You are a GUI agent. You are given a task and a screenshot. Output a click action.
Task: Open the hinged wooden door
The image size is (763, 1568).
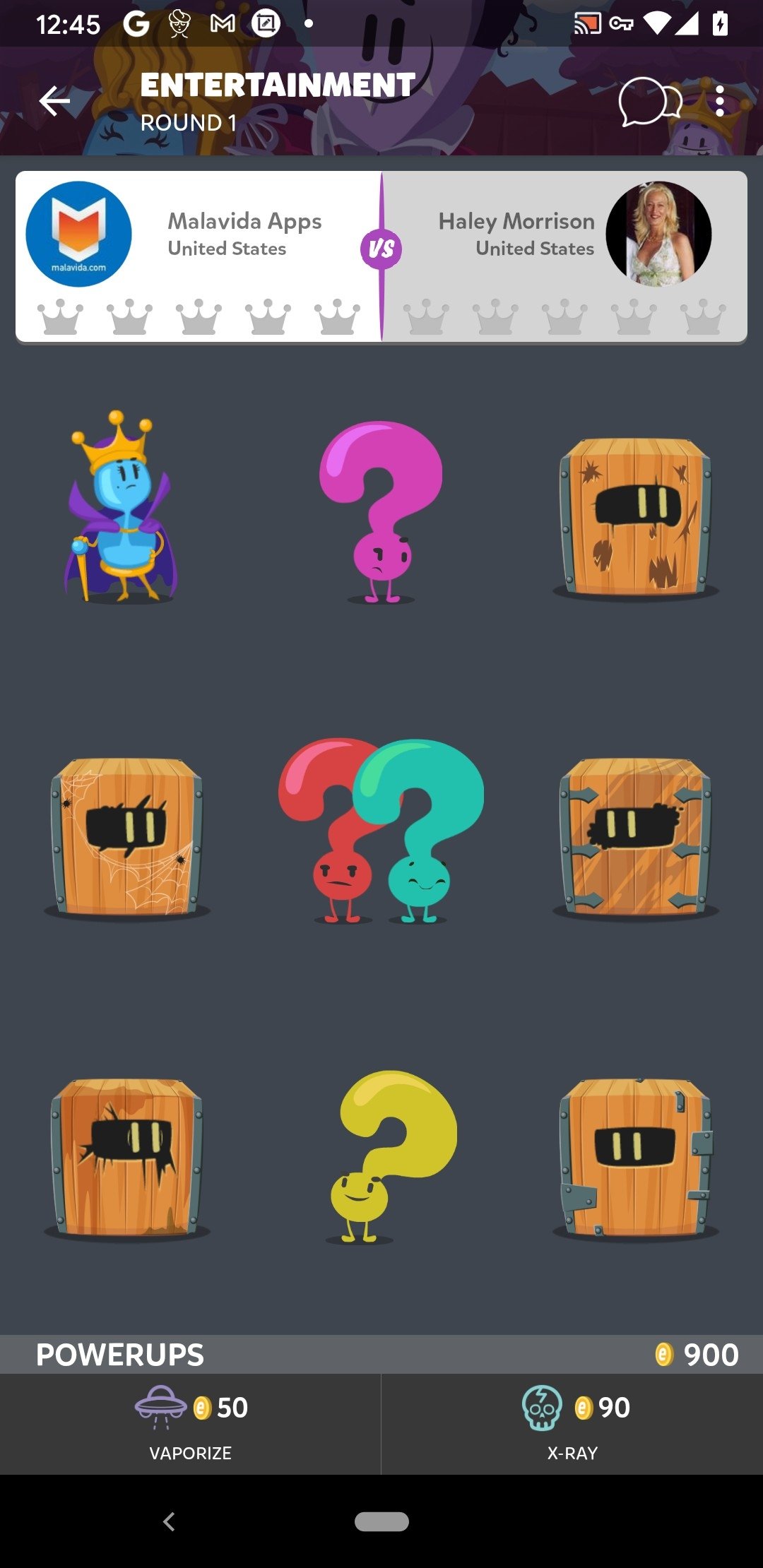[635, 1157]
